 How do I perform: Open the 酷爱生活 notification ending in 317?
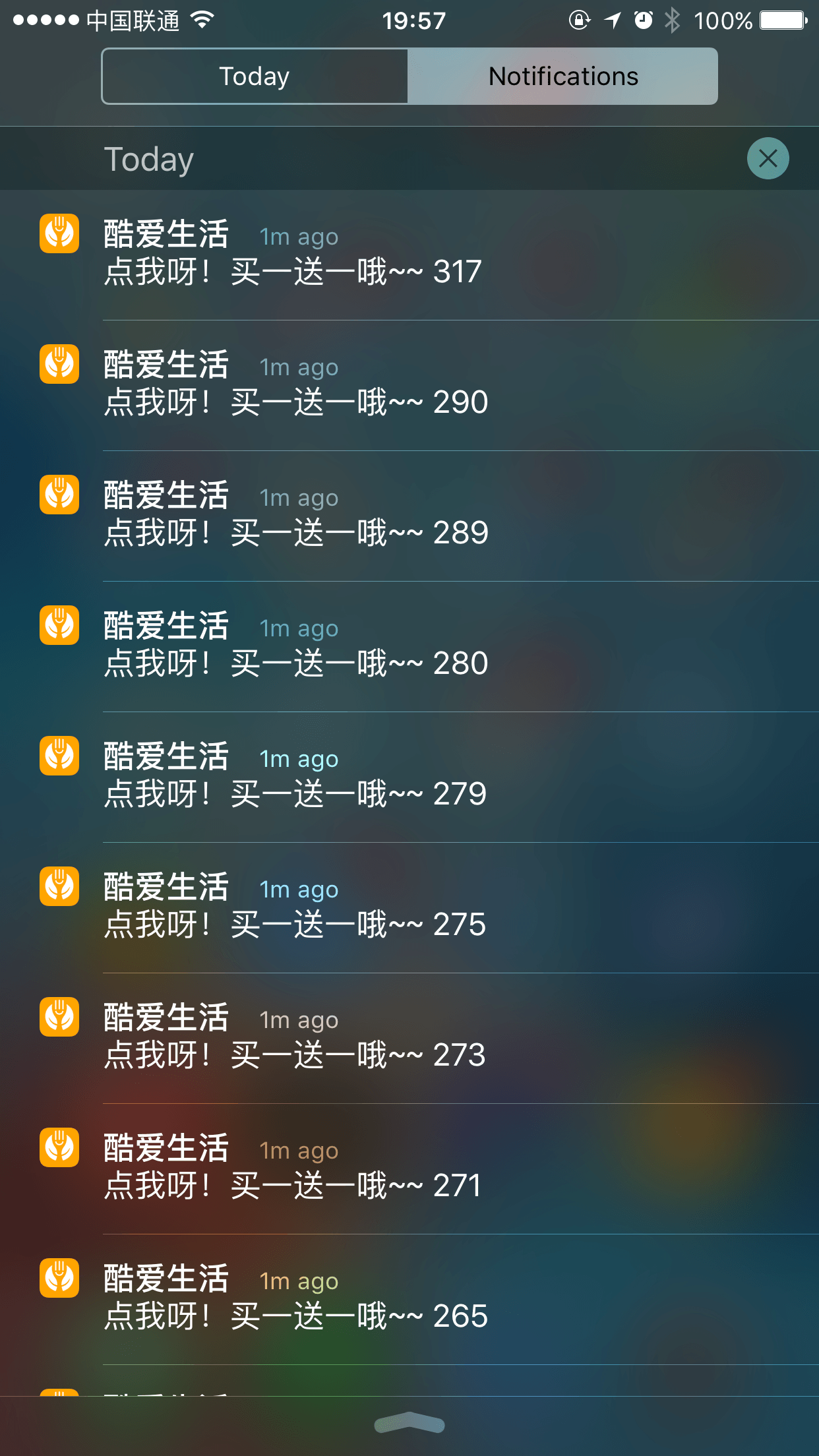409,255
